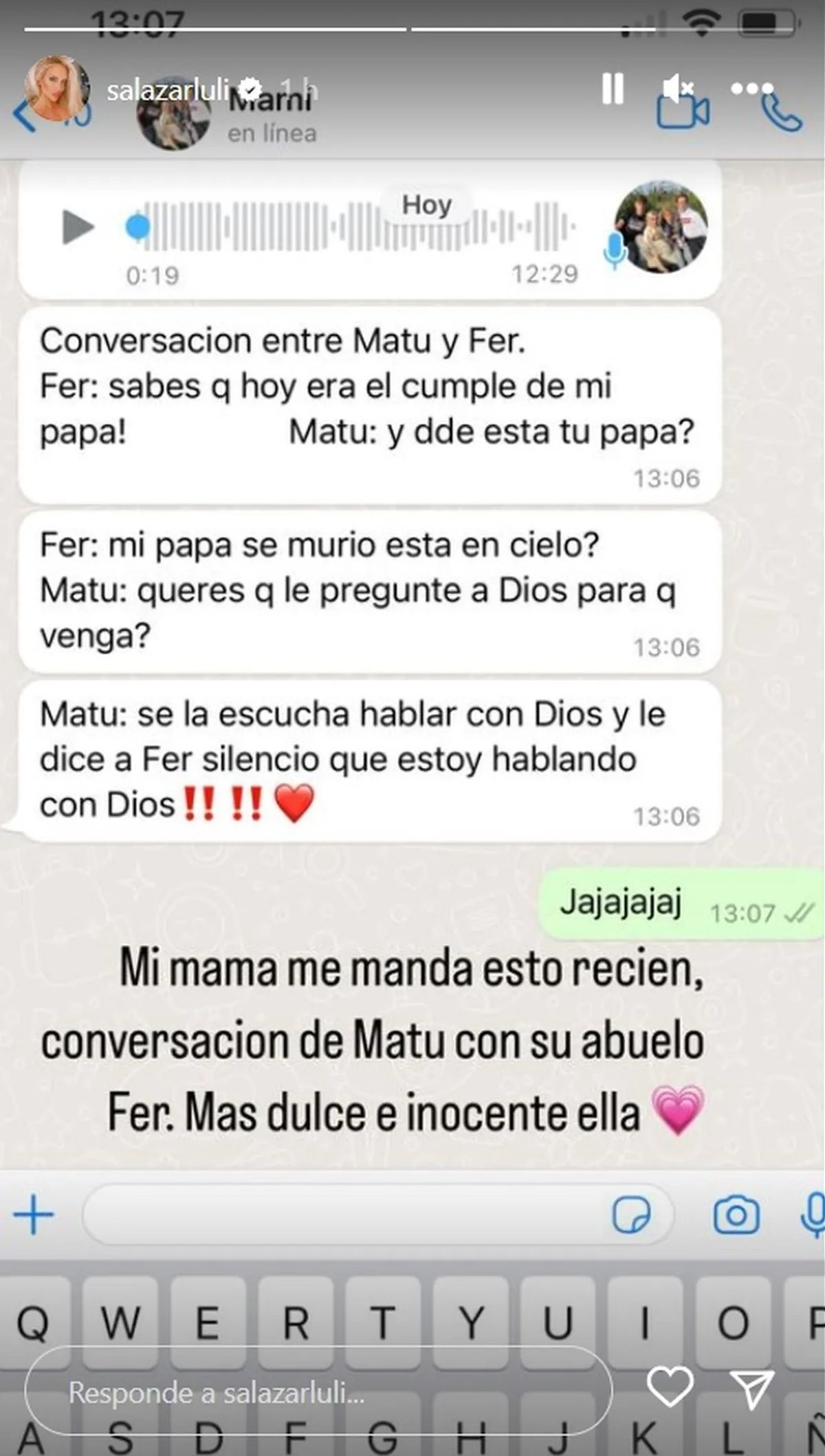Open salazarluli's profile picture
825x1456 pixels.
click(56, 89)
